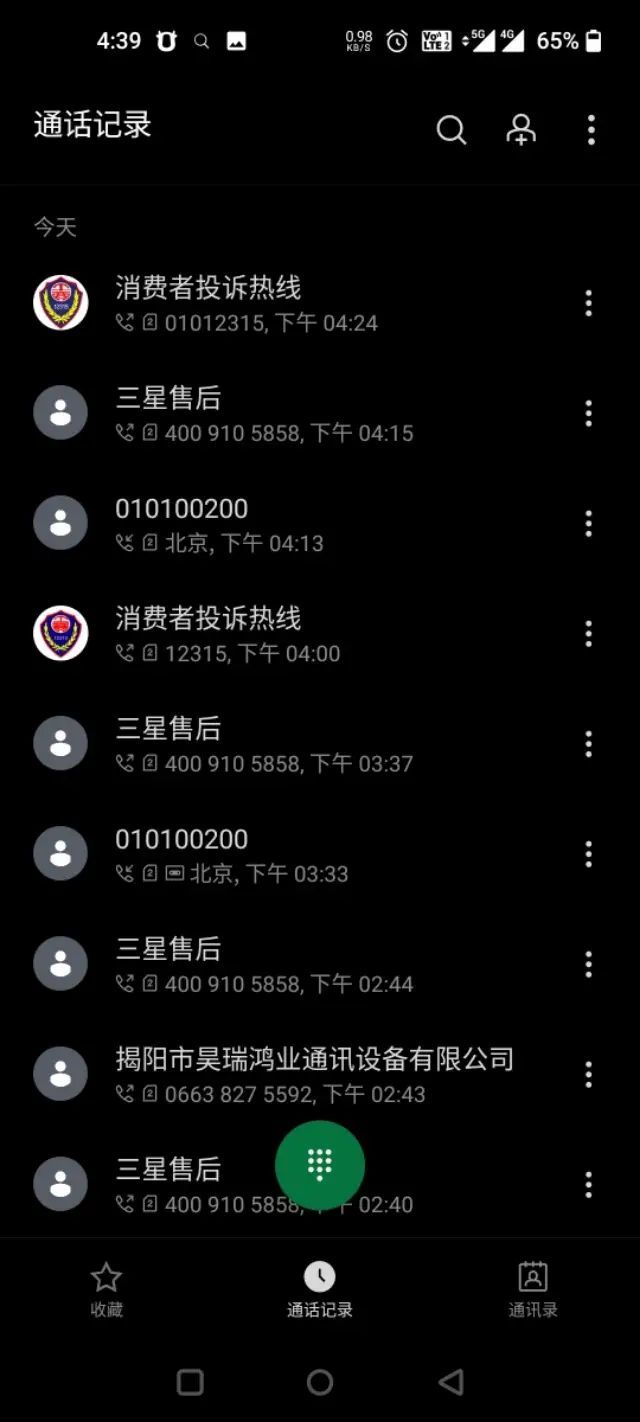Open more options for 三星售后 at 03:37

click(x=588, y=744)
